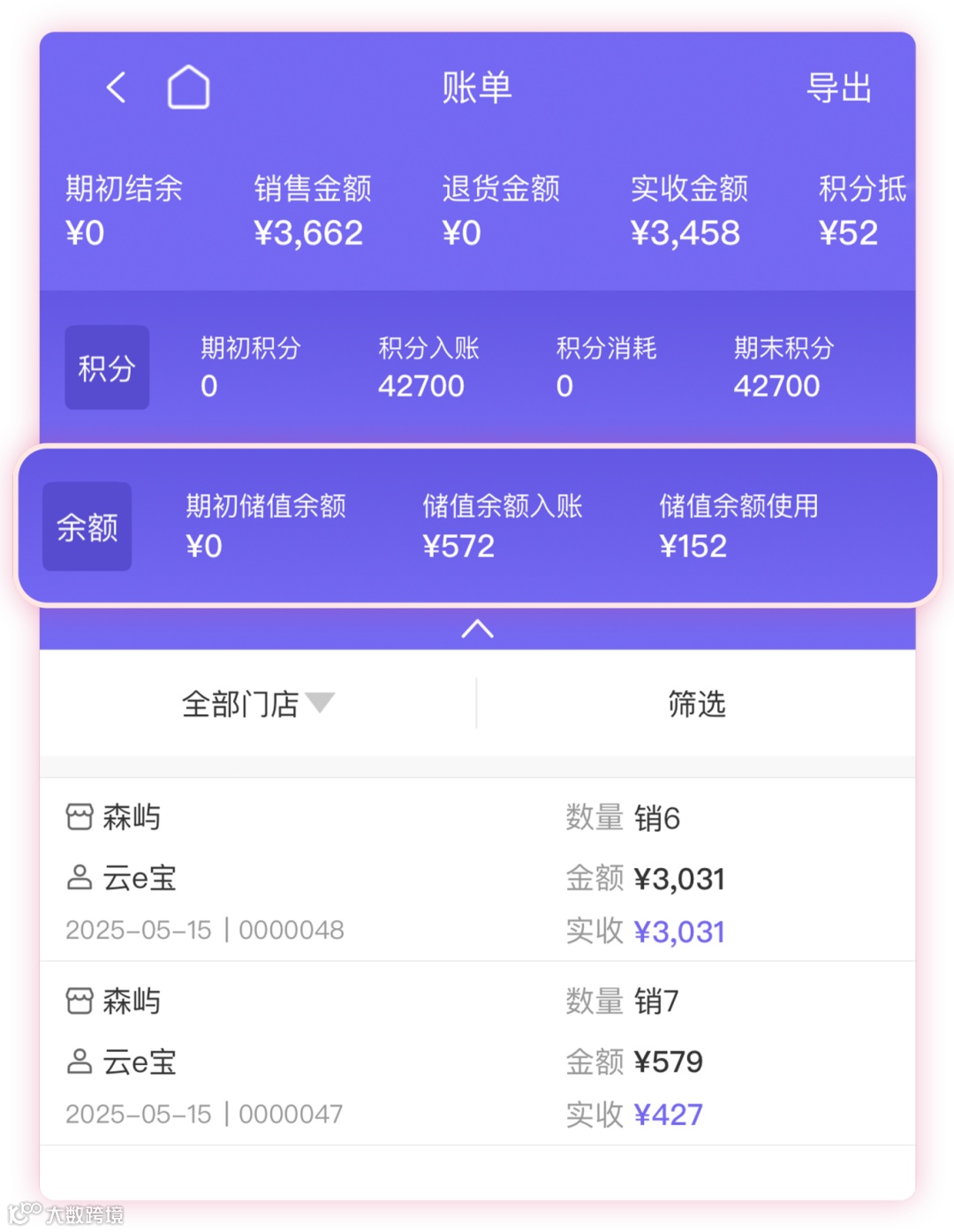Click the person icon beside second 云e宝

[x=80, y=1062]
